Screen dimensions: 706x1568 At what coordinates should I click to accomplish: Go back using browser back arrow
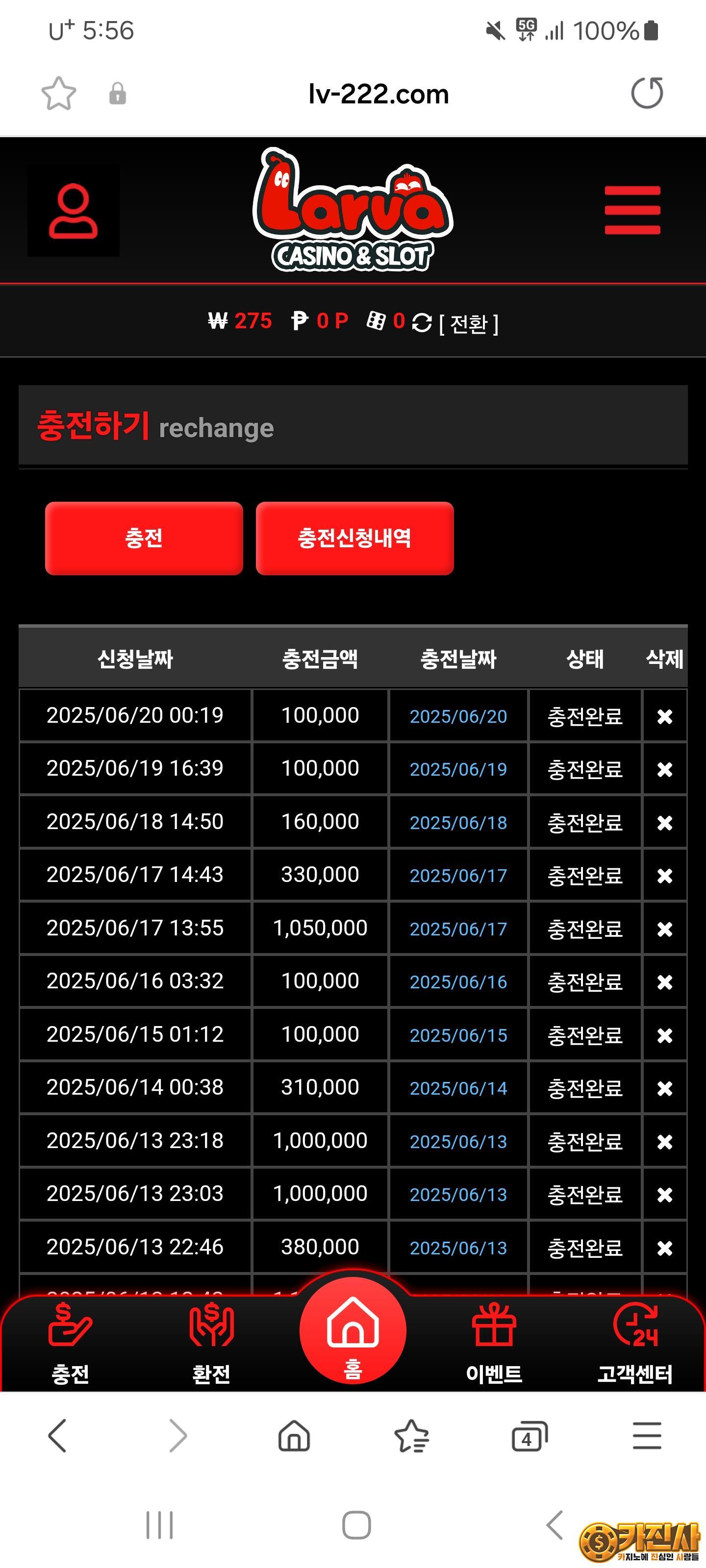[x=57, y=1436]
